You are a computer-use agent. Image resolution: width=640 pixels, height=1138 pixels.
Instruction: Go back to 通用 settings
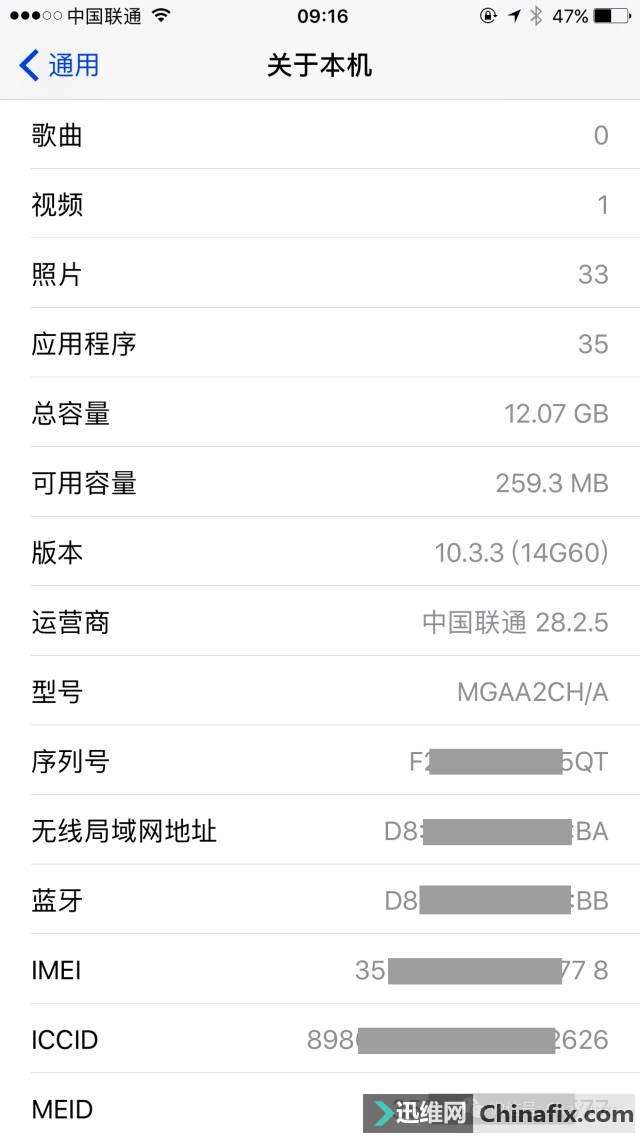60,66
